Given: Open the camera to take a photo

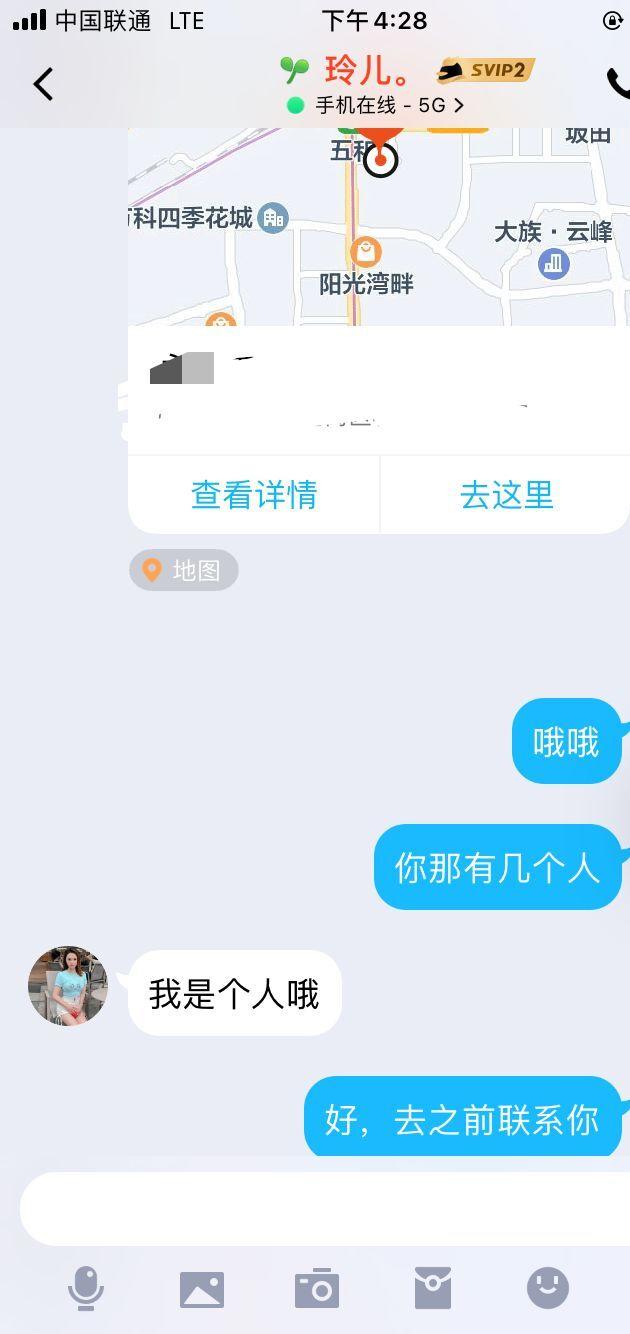Looking at the screenshot, I should (x=317, y=1288).
